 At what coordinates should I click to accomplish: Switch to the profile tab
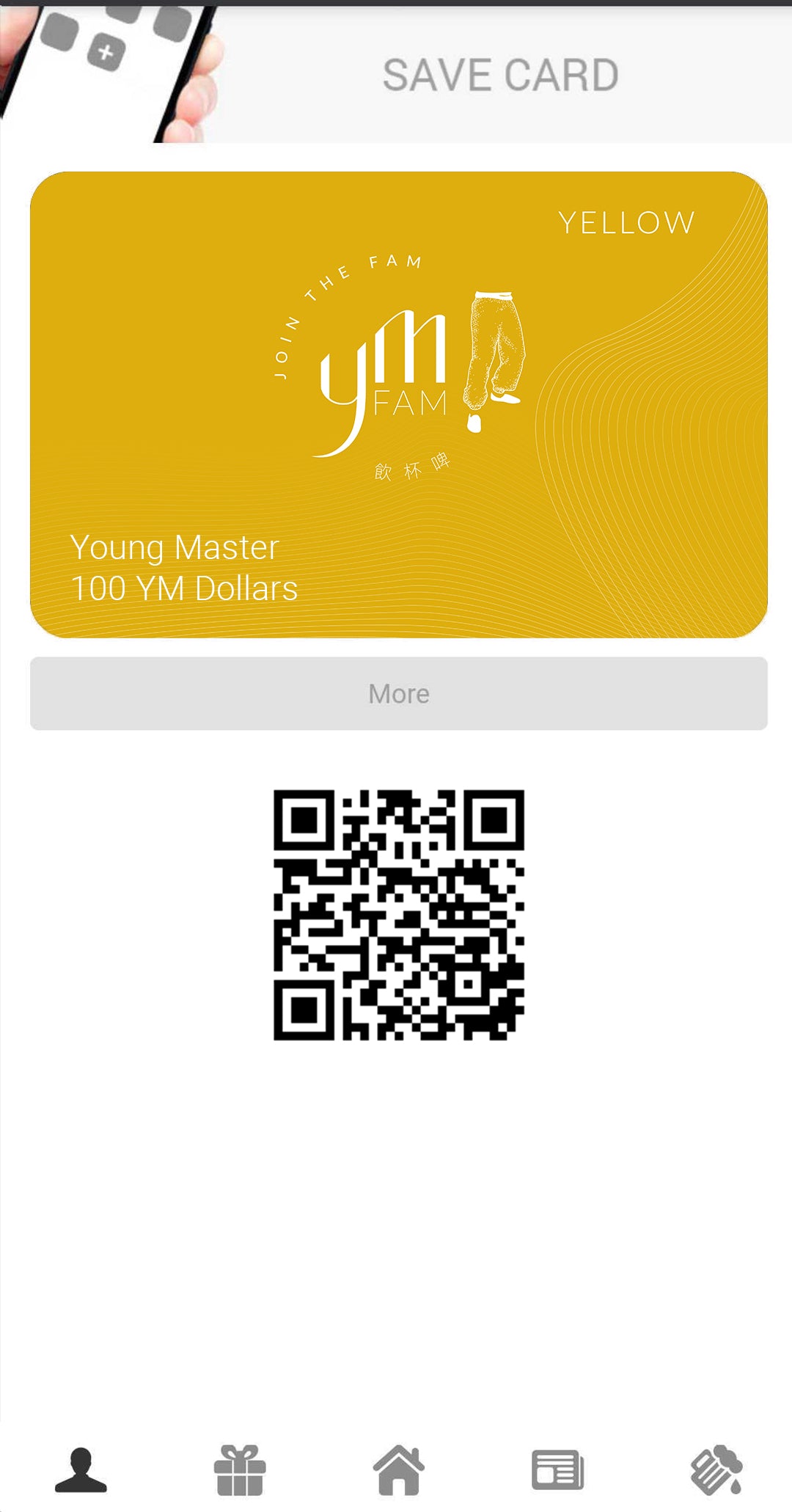click(x=81, y=1469)
